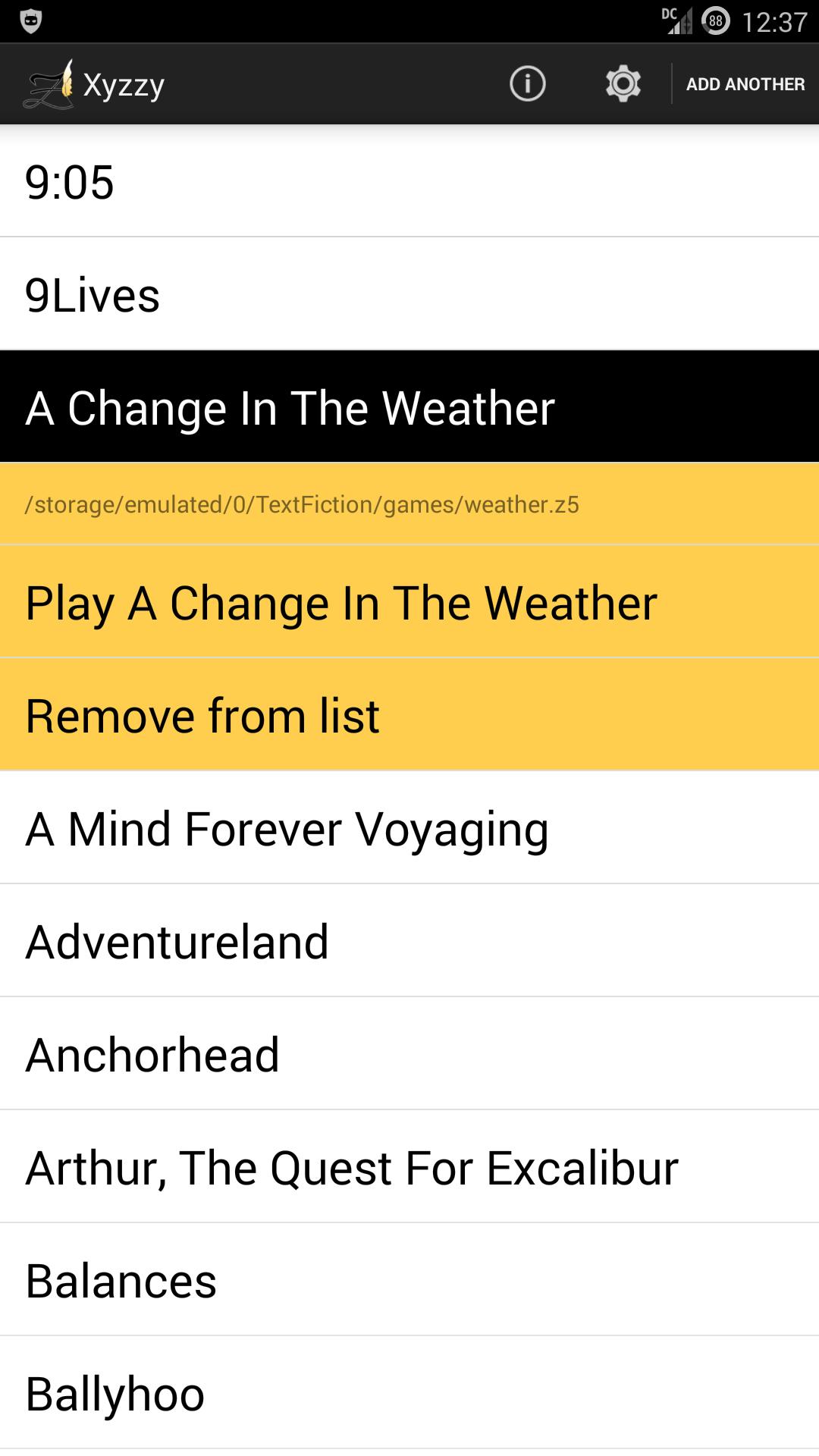Screen dimensions: 819x1456
Task: Open the Anchorhead game row
Action: point(409,1054)
